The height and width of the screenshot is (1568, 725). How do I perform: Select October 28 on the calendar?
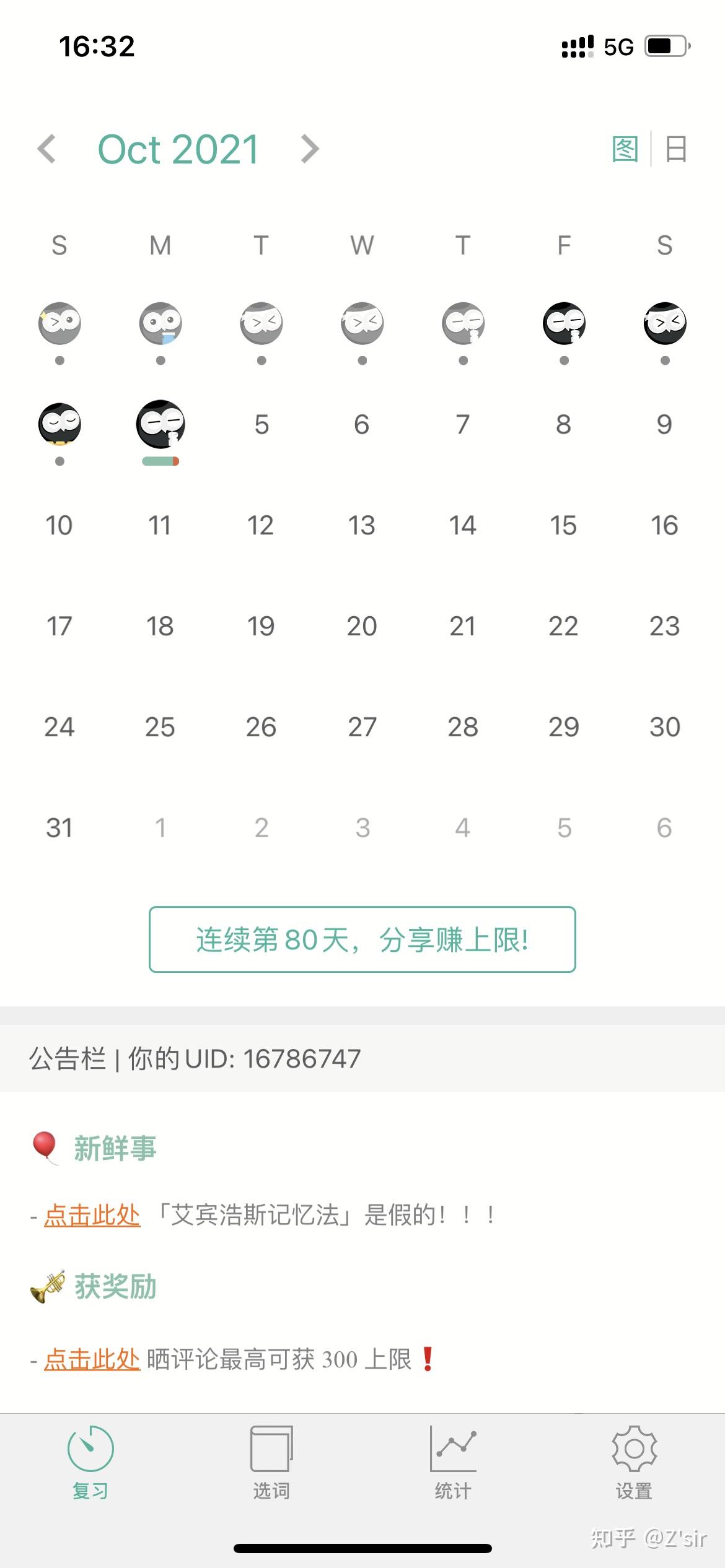[x=463, y=727]
